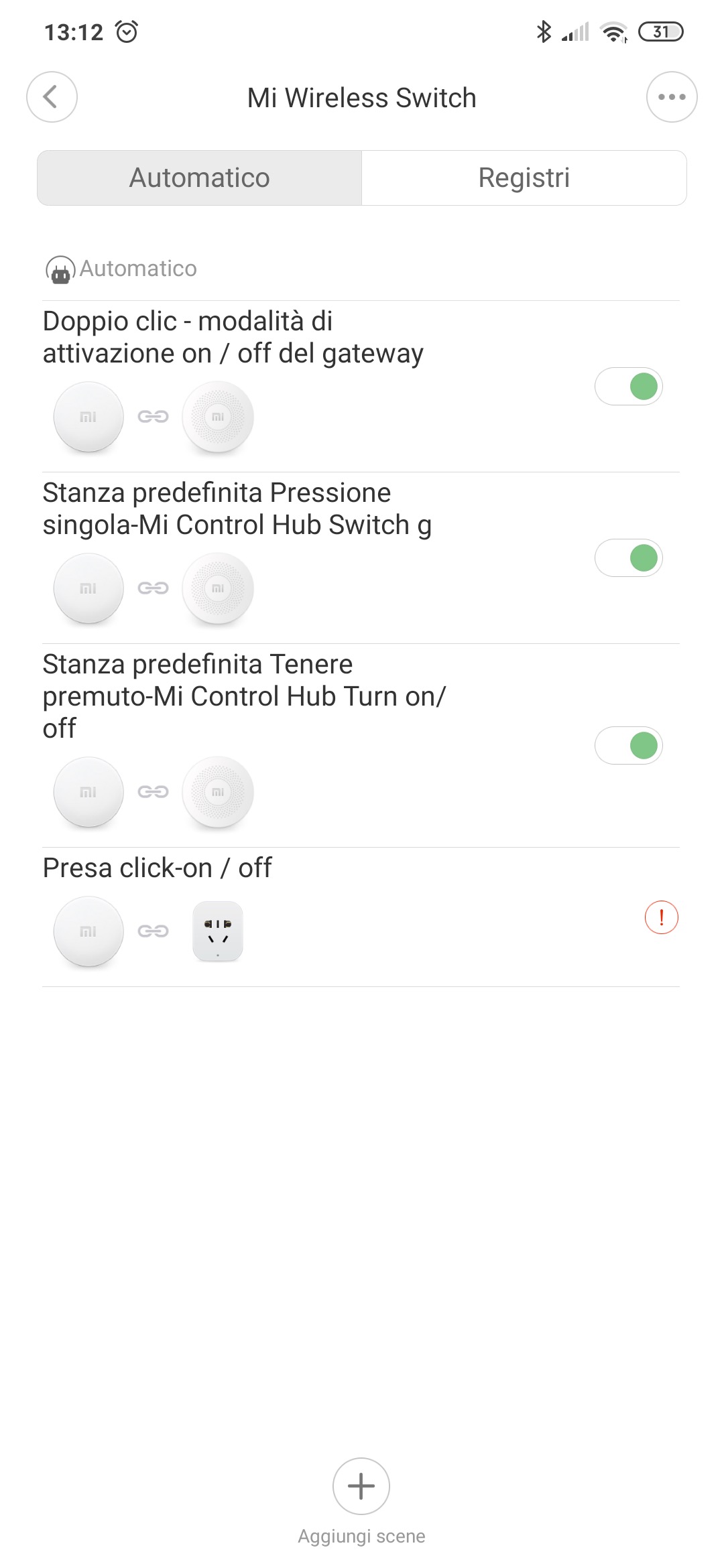The image size is (724, 1568).
Task: Tap the red warning icon for Presa click-on / off
Action: pos(661,917)
